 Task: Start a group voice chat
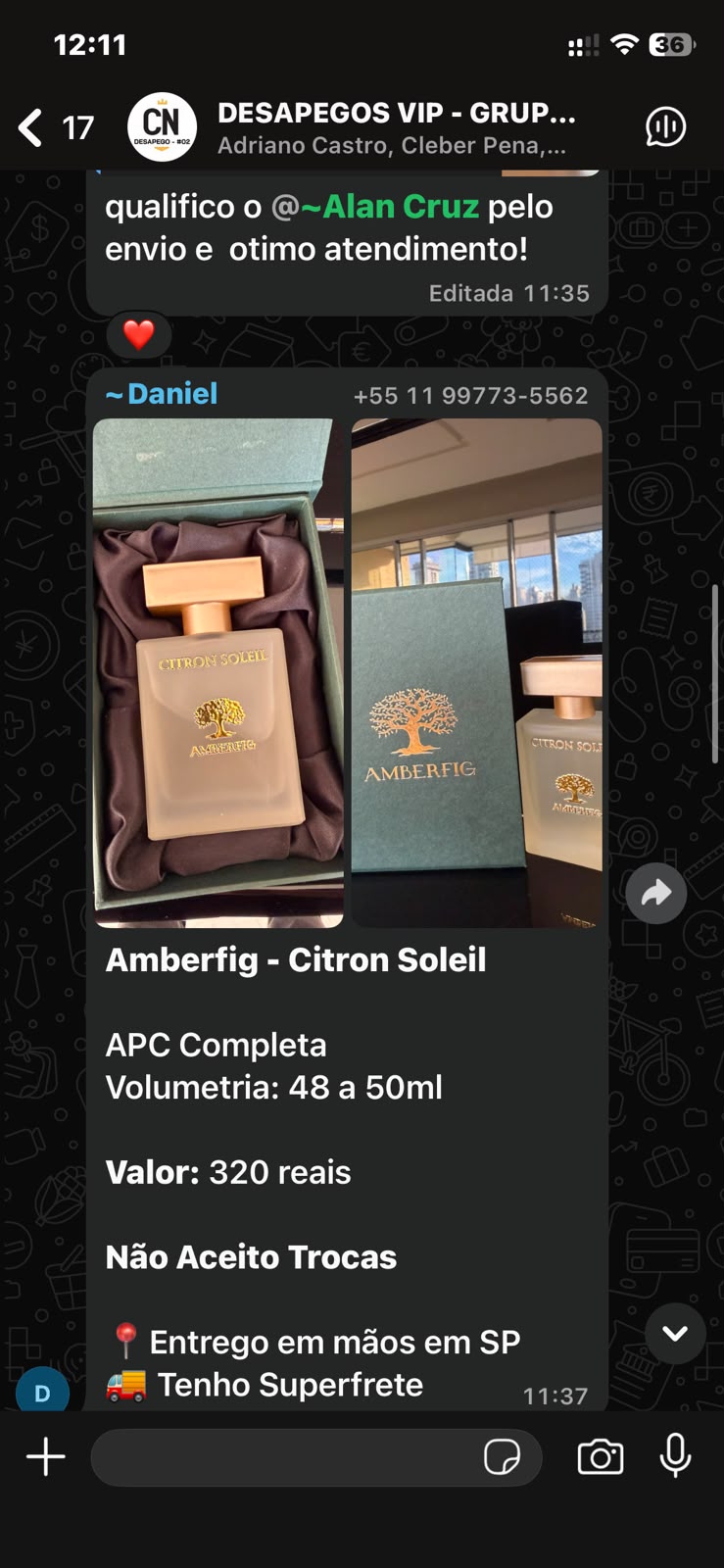pyautogui.click(x=665, y=127)
